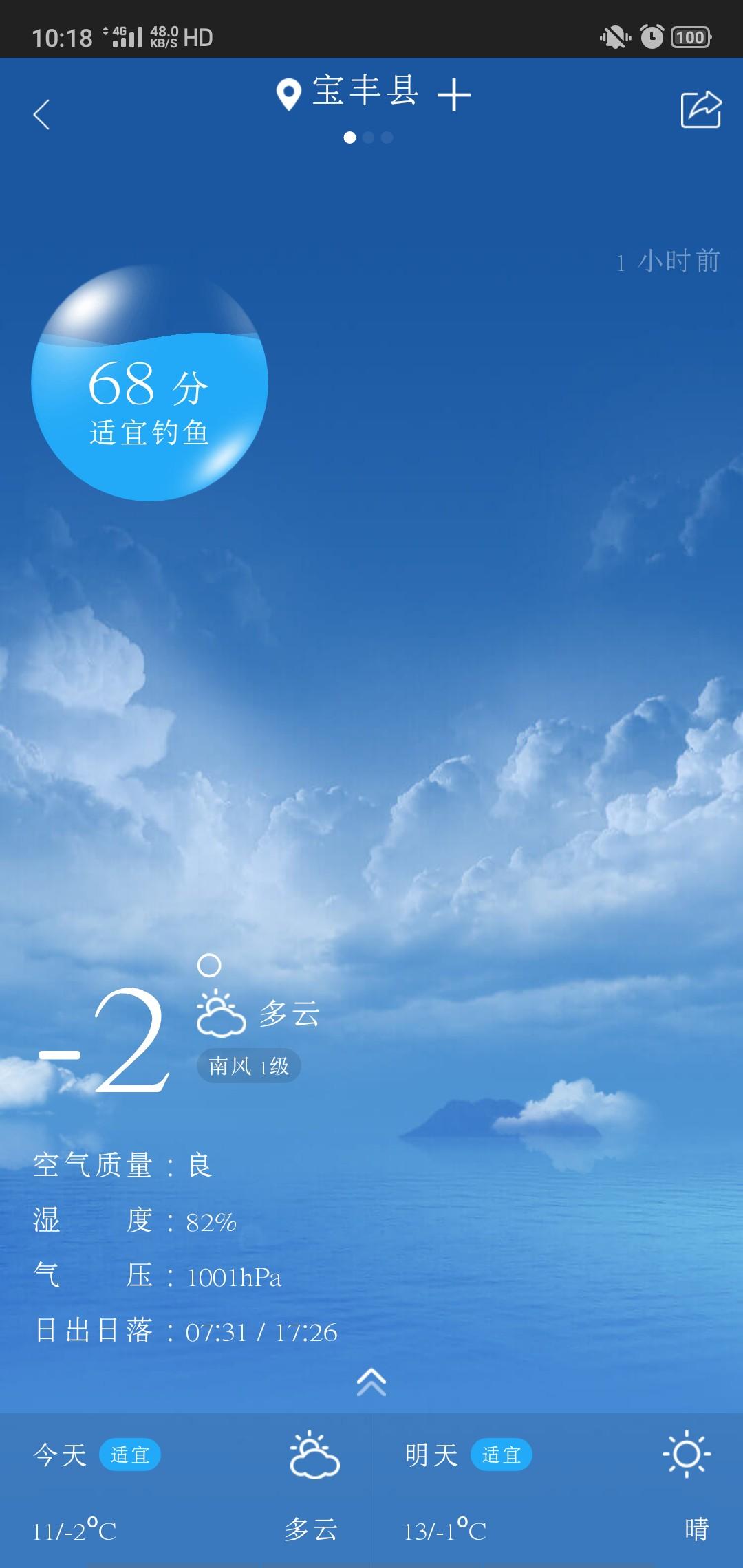Open the 68分 fishing suitability bubble
The height and width of the screenshot is (1568, 743).
149,384
